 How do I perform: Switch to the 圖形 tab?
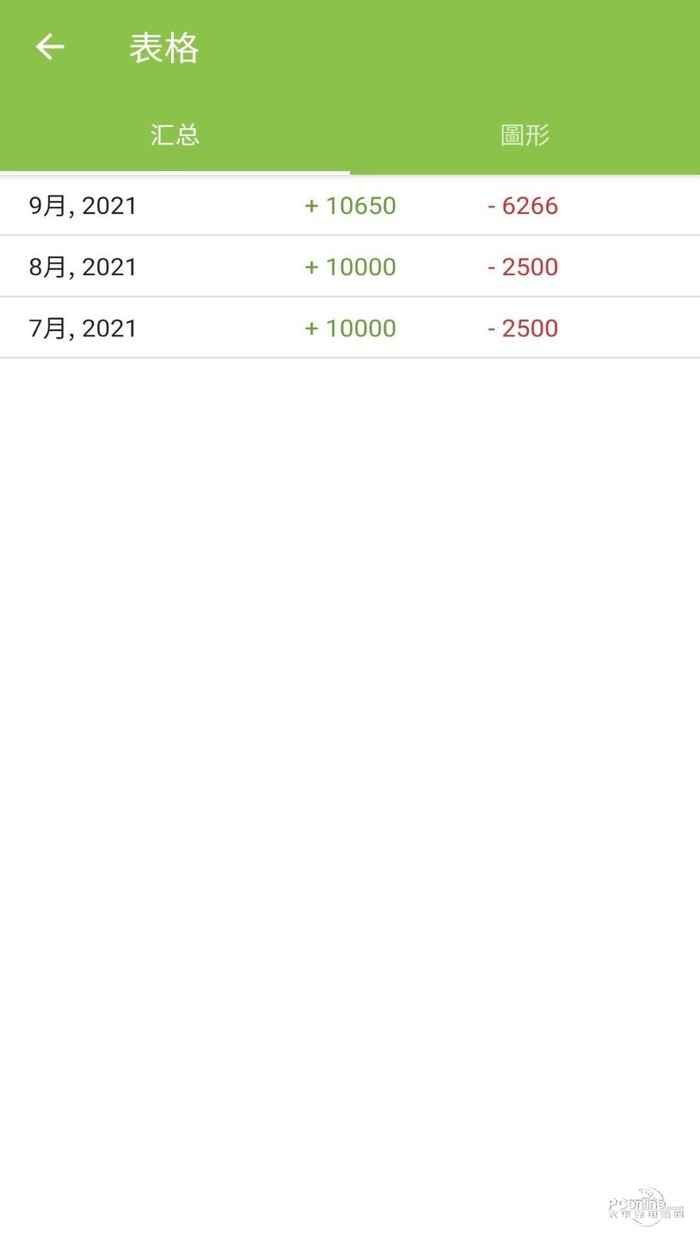click(x=525, y=136)
